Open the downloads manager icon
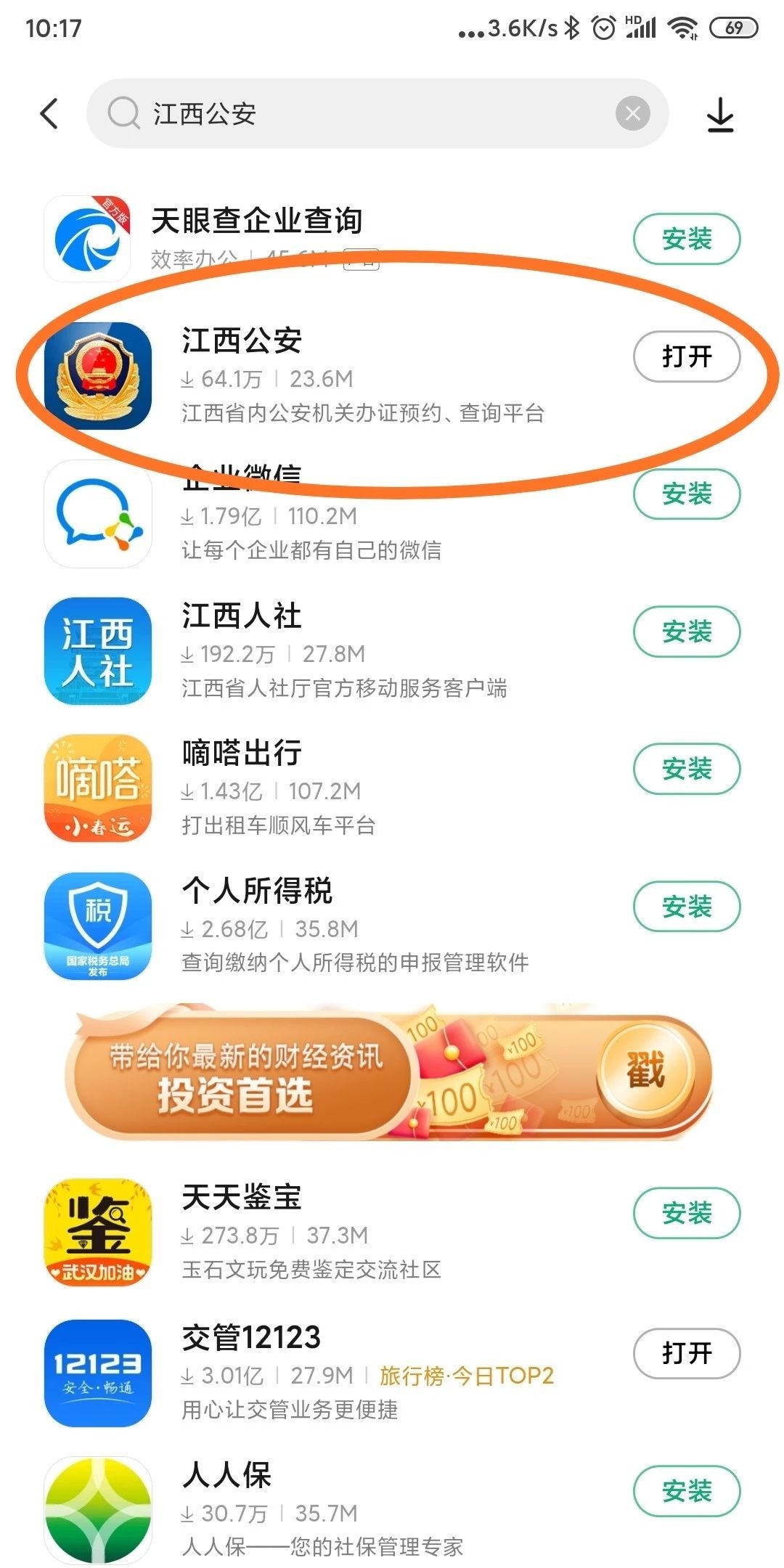 click(x=720, y=115)
